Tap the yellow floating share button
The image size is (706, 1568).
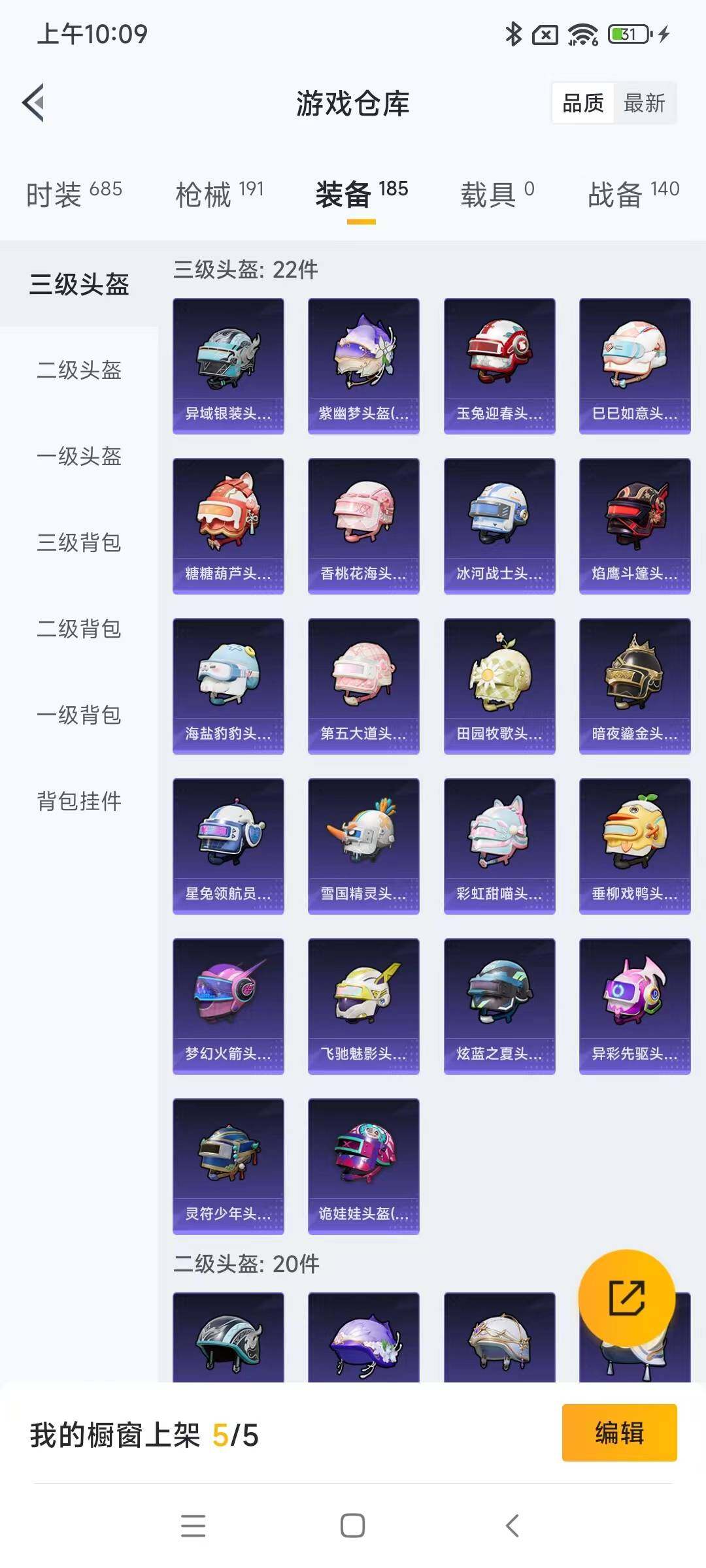click(626, 1298)
